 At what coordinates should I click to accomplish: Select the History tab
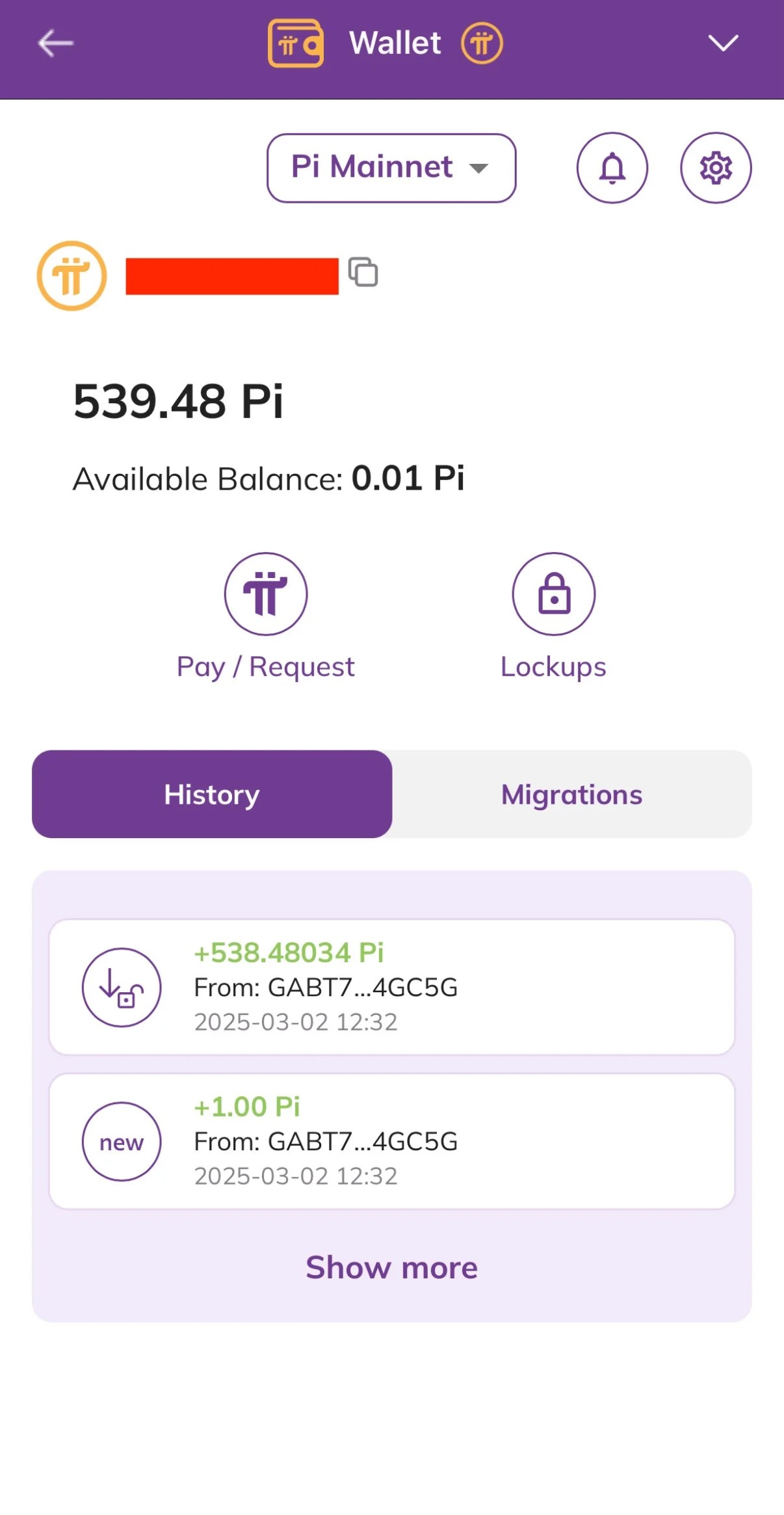[211, 794]
